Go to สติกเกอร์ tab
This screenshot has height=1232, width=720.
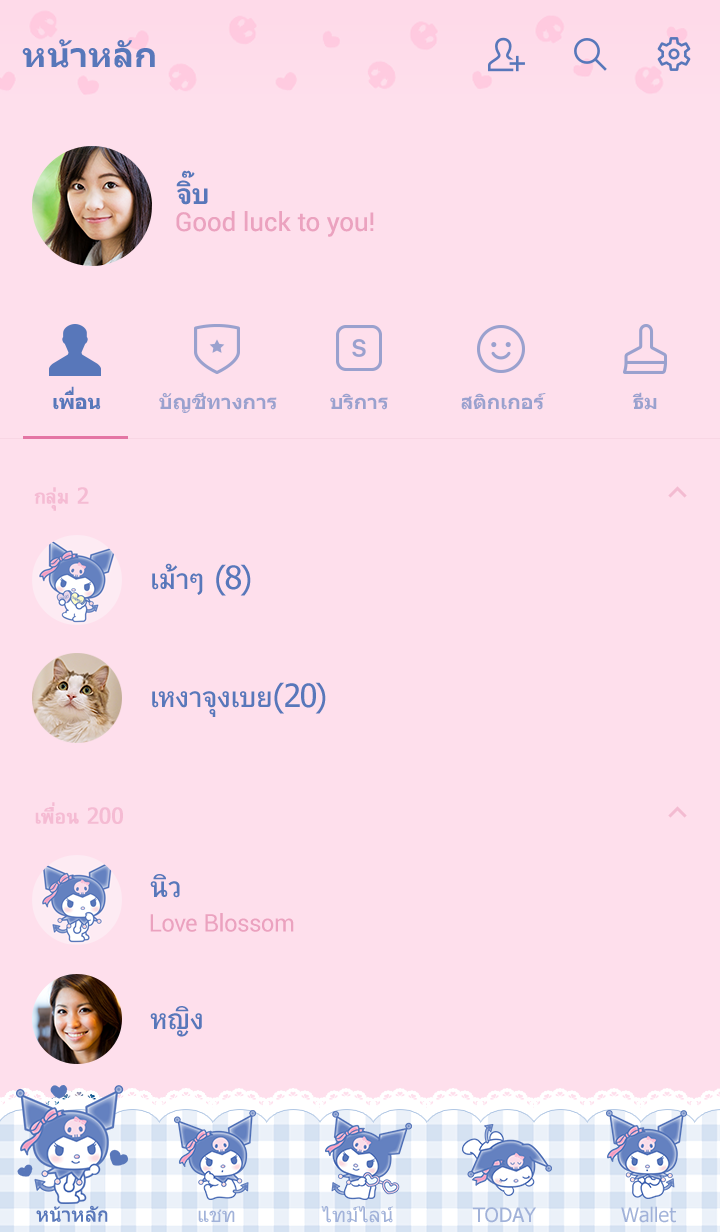(501, 368)
